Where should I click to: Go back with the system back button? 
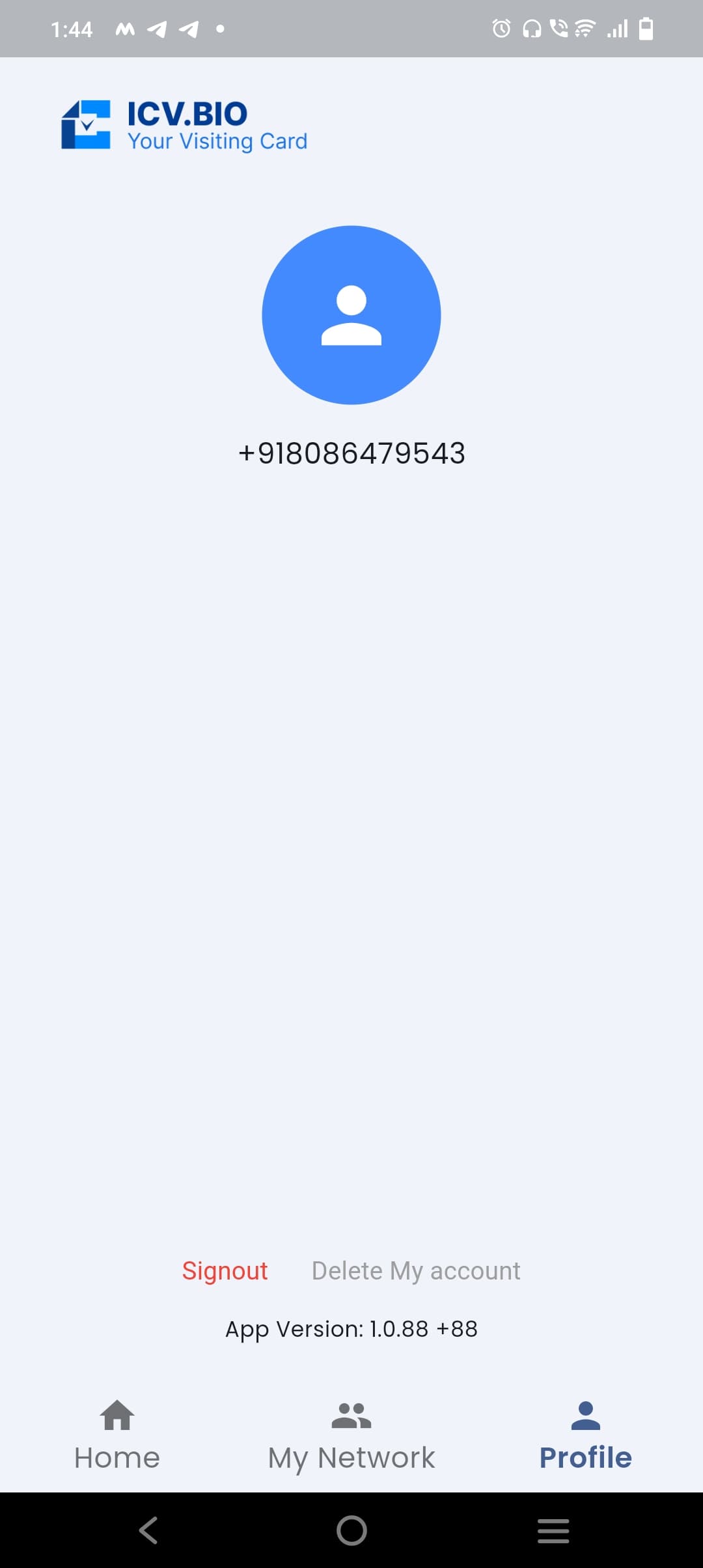148,1530
